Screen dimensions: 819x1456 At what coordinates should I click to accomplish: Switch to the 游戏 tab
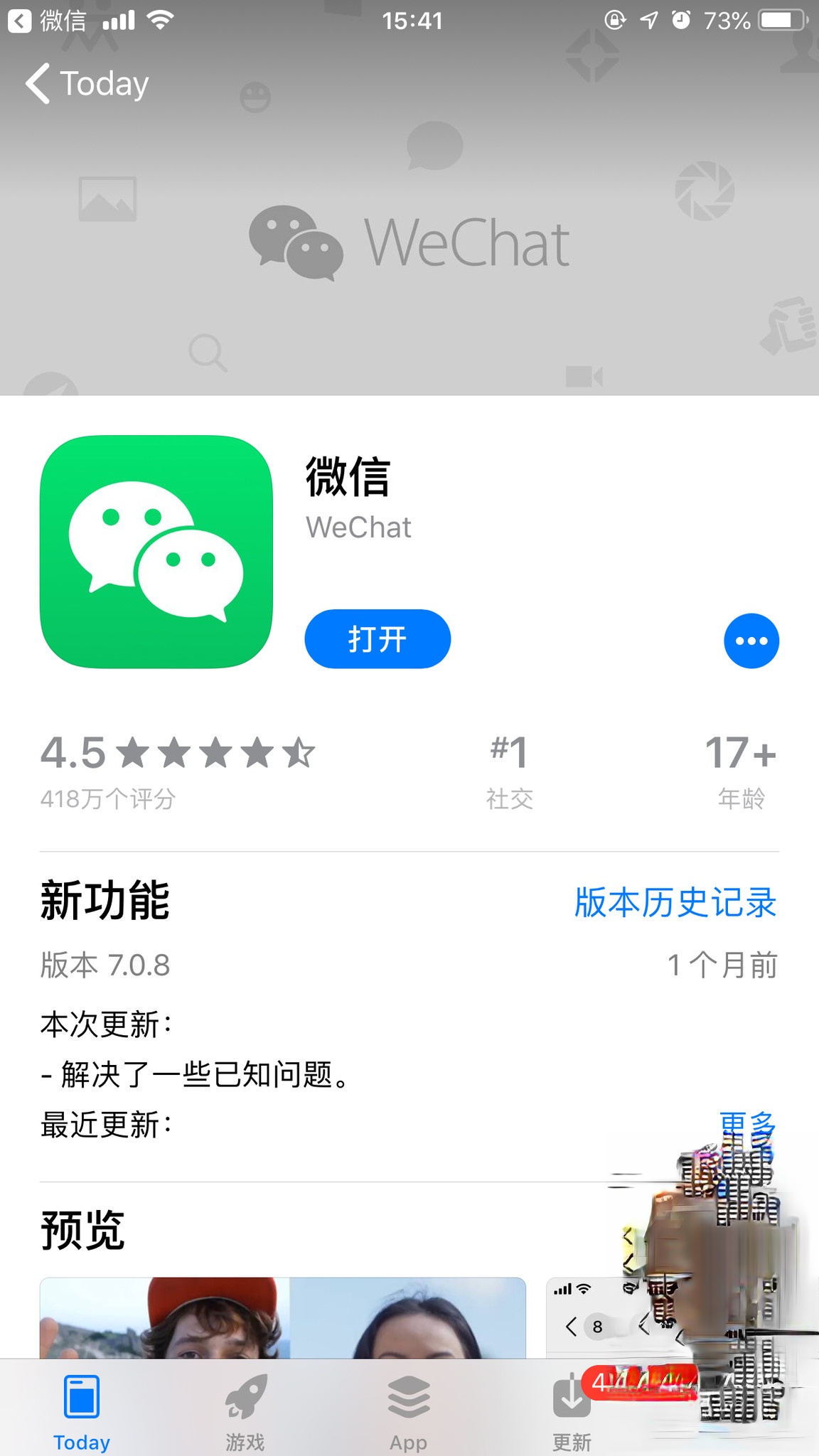[245, 1415]
